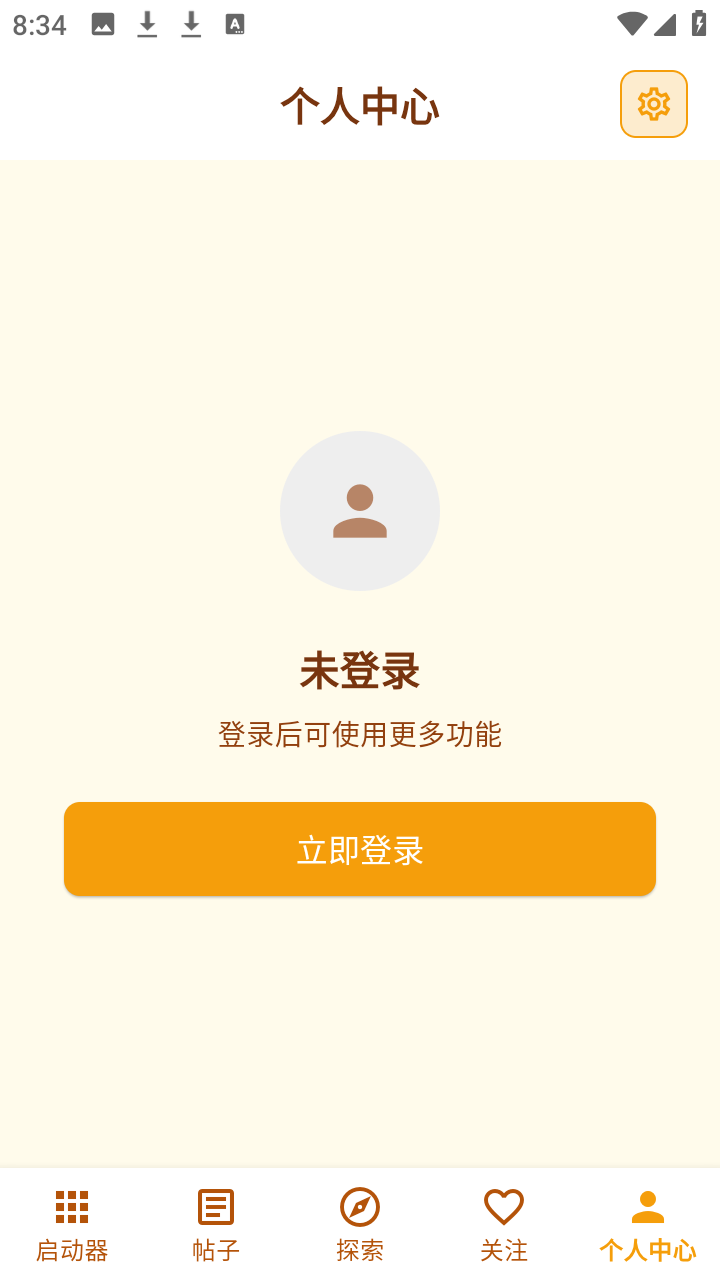This screenshot has height=1280, width=720.
Task: Click the 关注 heart icon
Action: pos(504,1206)
